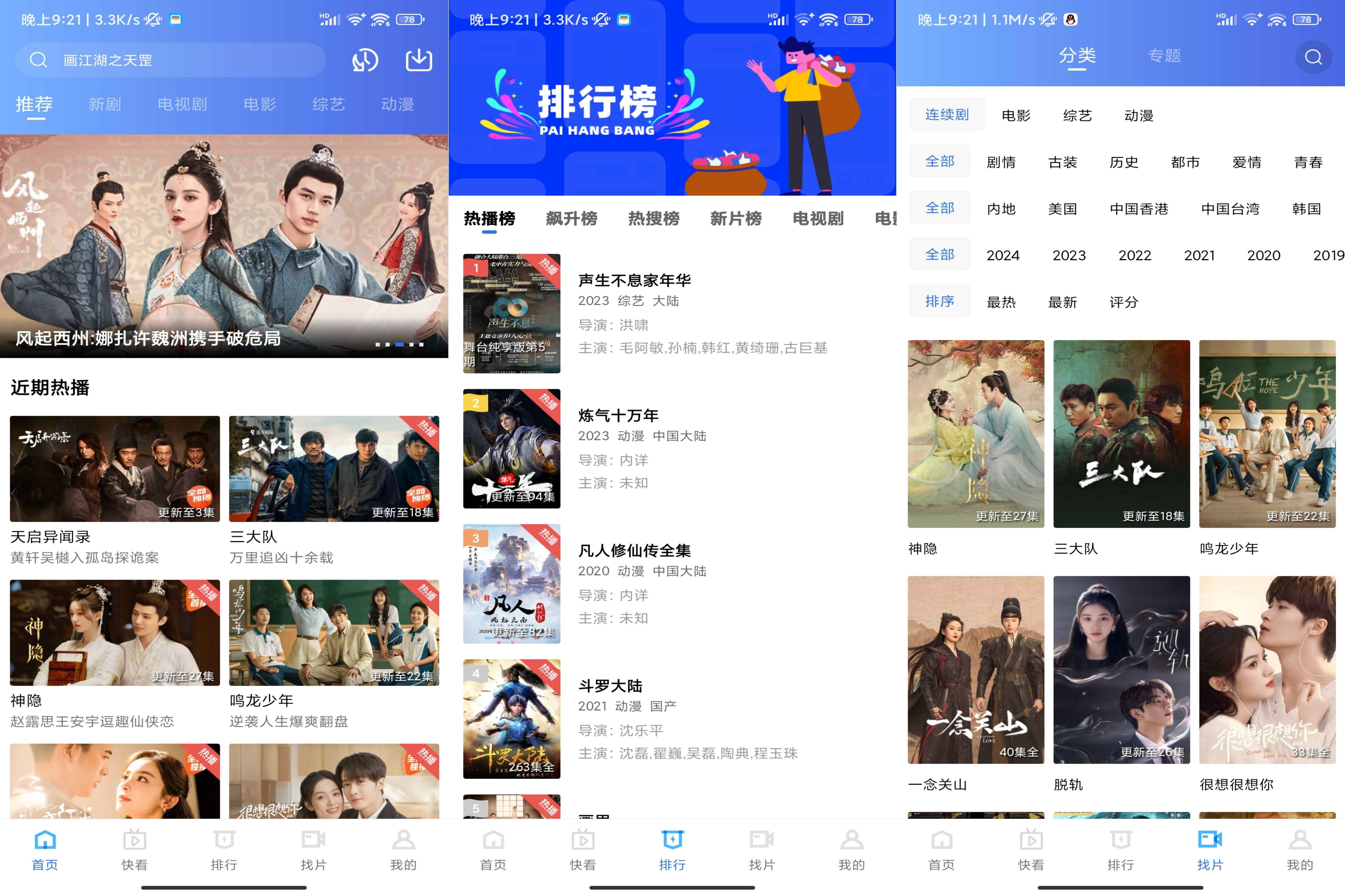Switch to the 热搜榜 ranking tab
The image size is (1345, 896).
coord(653,218)
